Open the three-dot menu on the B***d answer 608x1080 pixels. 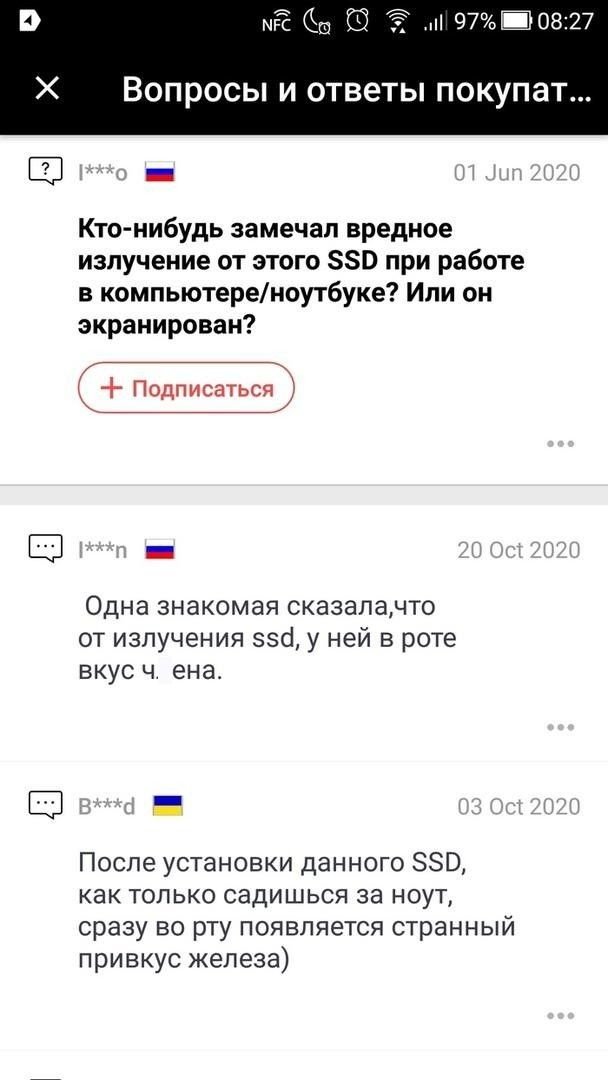[560, 1017]
